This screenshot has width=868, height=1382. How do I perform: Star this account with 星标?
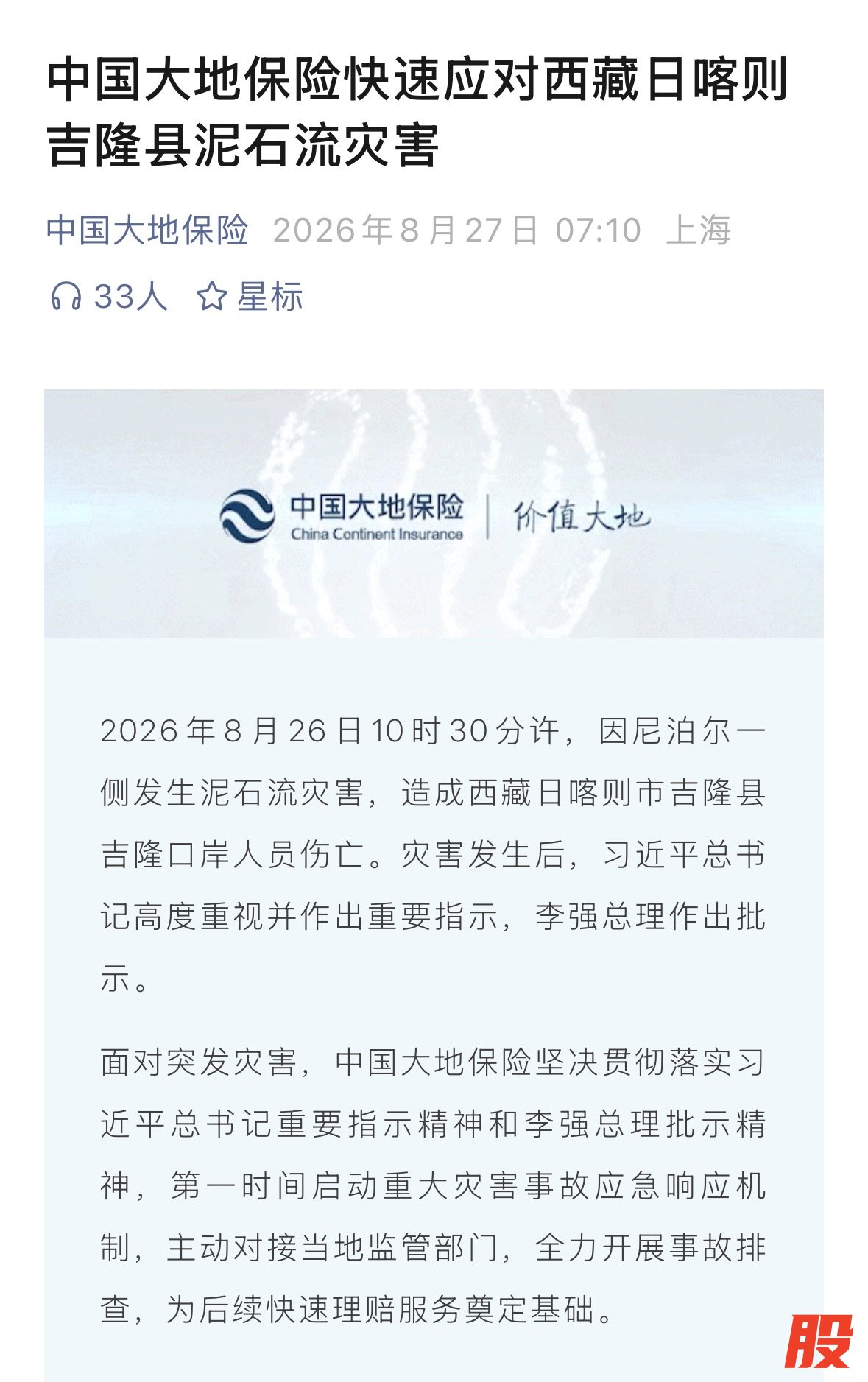250,297
